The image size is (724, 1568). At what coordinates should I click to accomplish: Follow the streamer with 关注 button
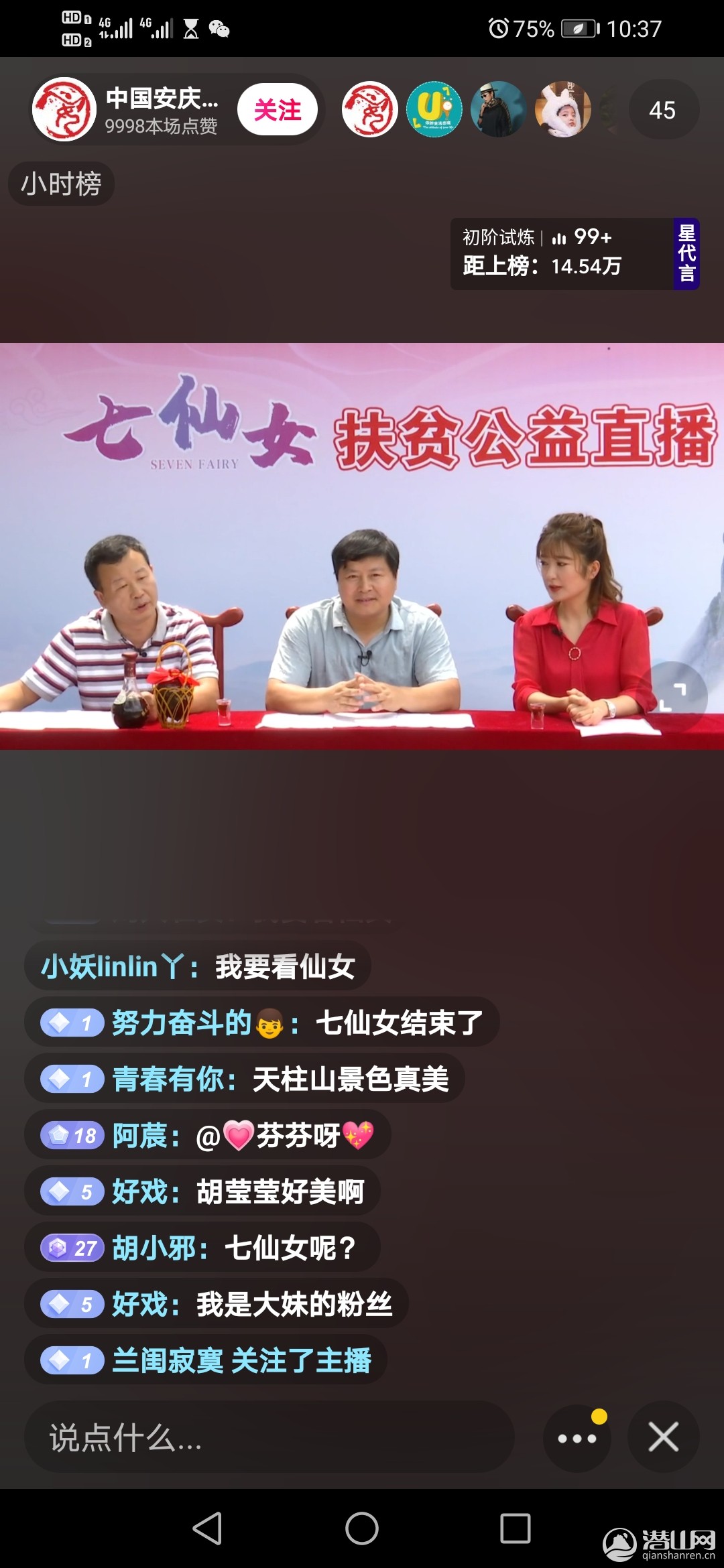(277, 110)
